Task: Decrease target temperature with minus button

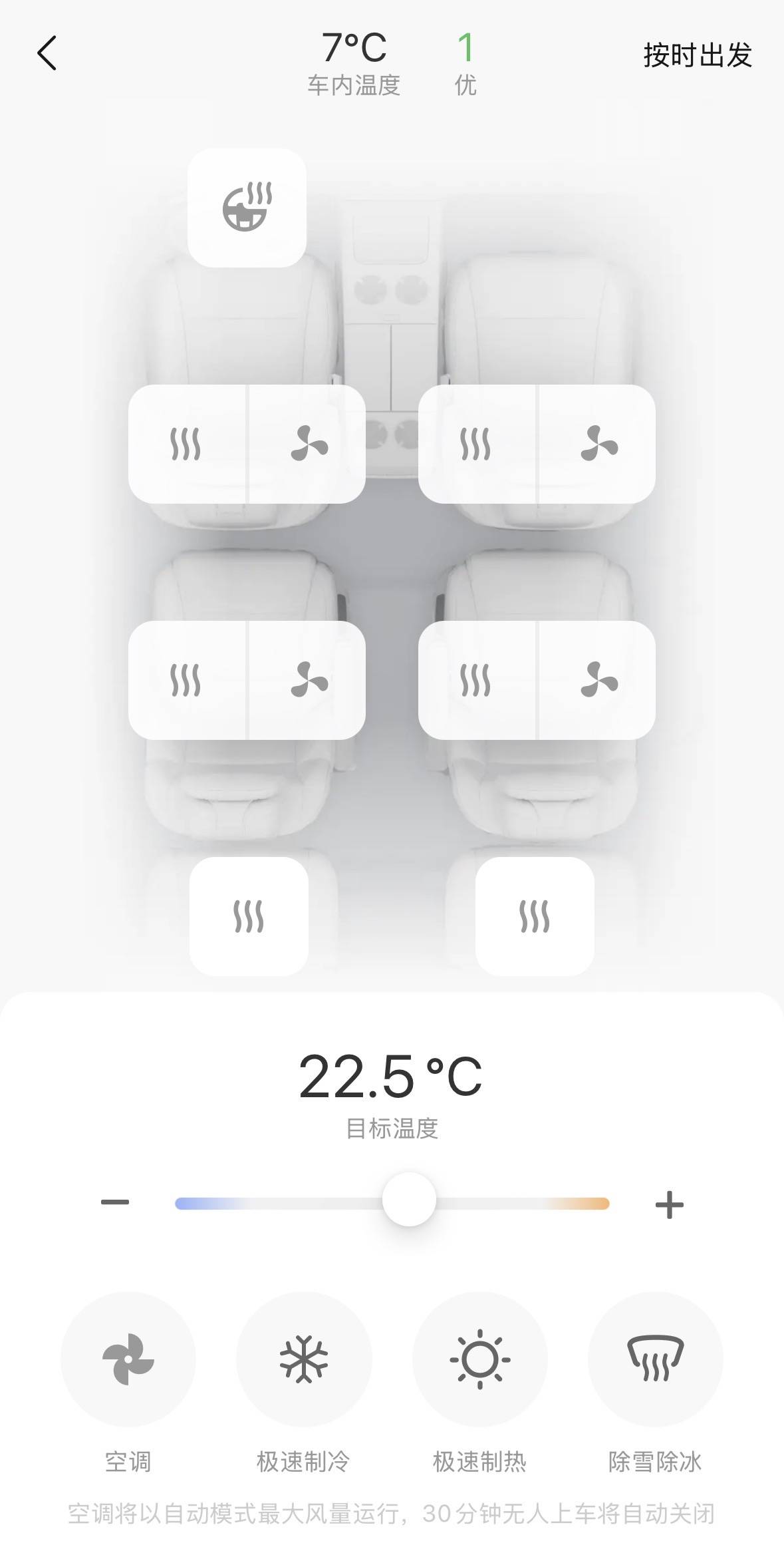Action: (115, 1202)
